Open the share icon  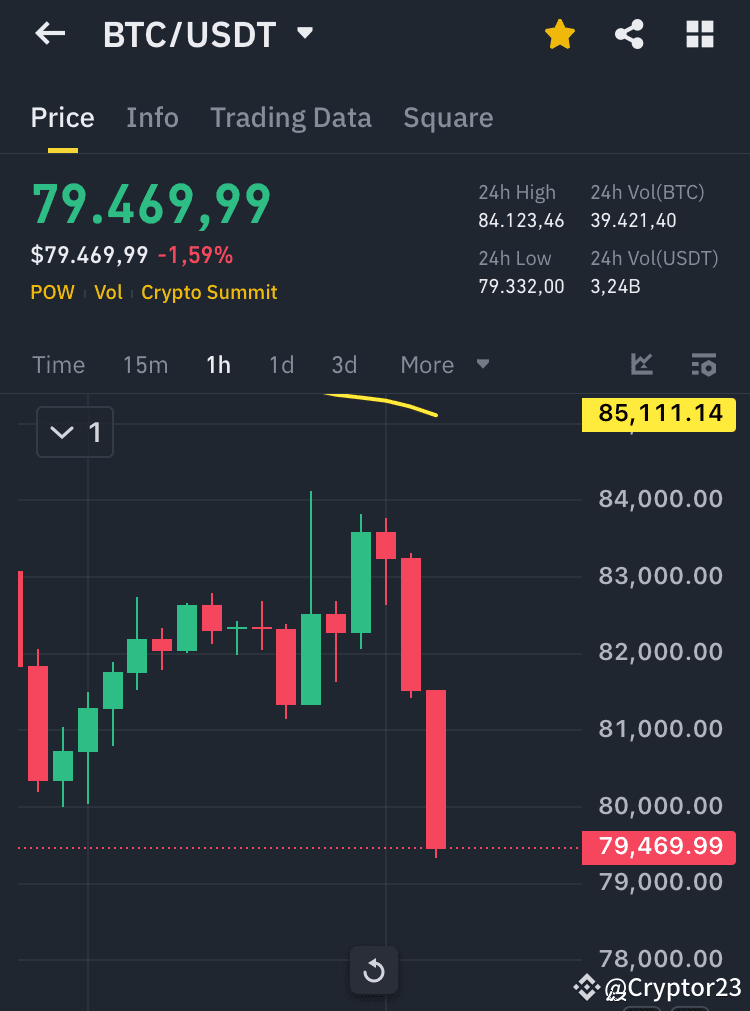coord(628,33)
